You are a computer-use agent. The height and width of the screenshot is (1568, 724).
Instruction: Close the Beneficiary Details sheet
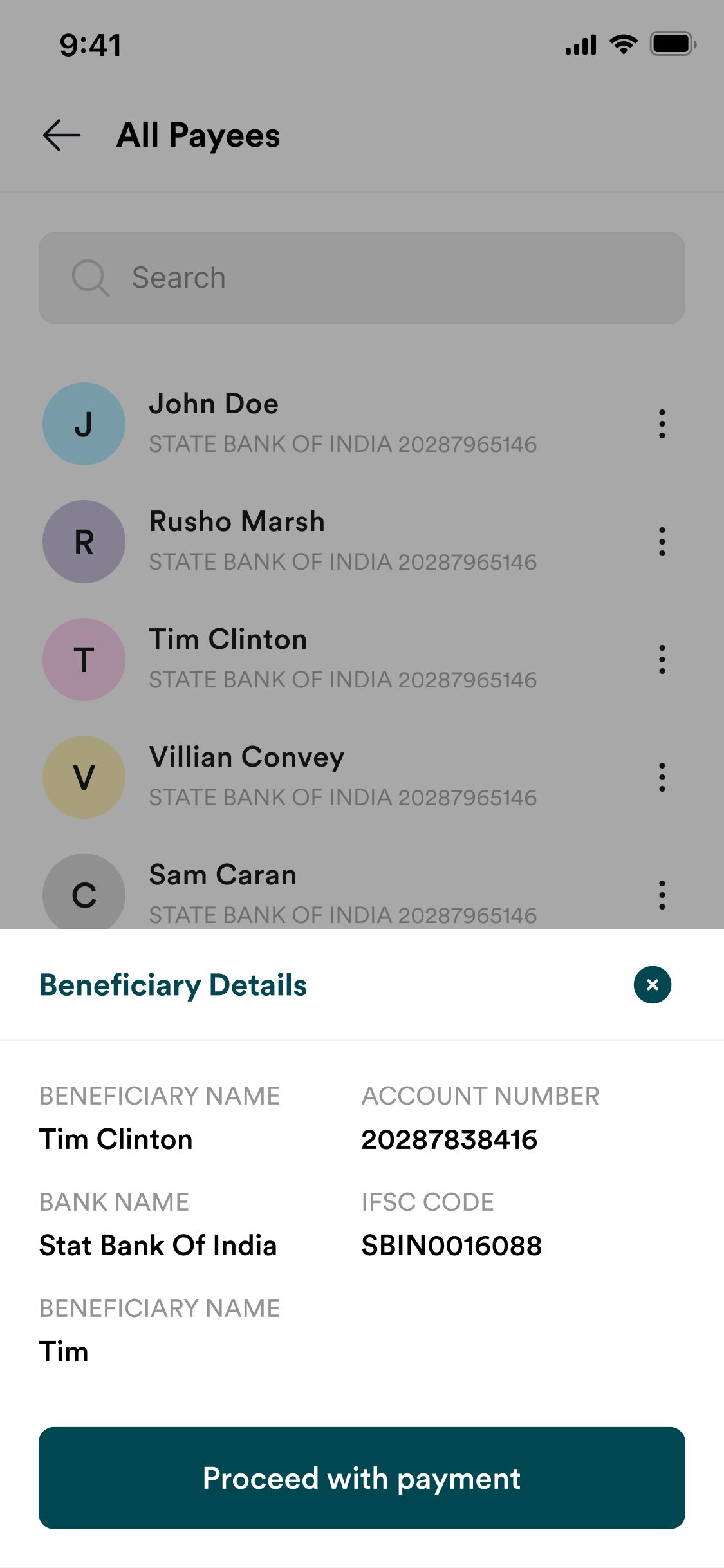click(x=652, y=985)
